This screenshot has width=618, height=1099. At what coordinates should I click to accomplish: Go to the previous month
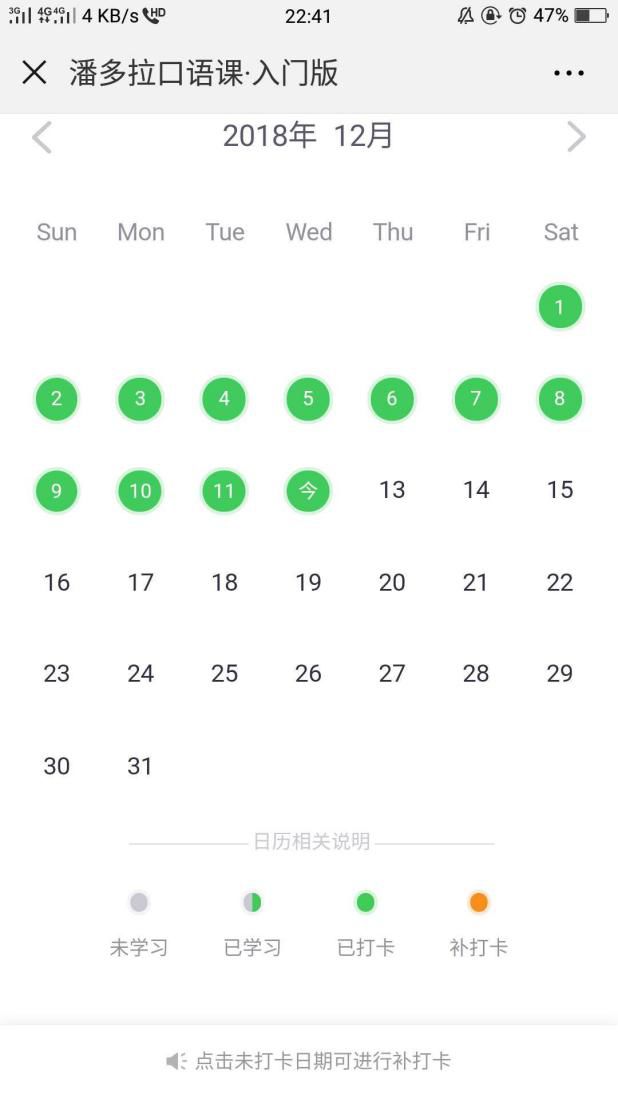pyautogui.click(x=42, y=137)
